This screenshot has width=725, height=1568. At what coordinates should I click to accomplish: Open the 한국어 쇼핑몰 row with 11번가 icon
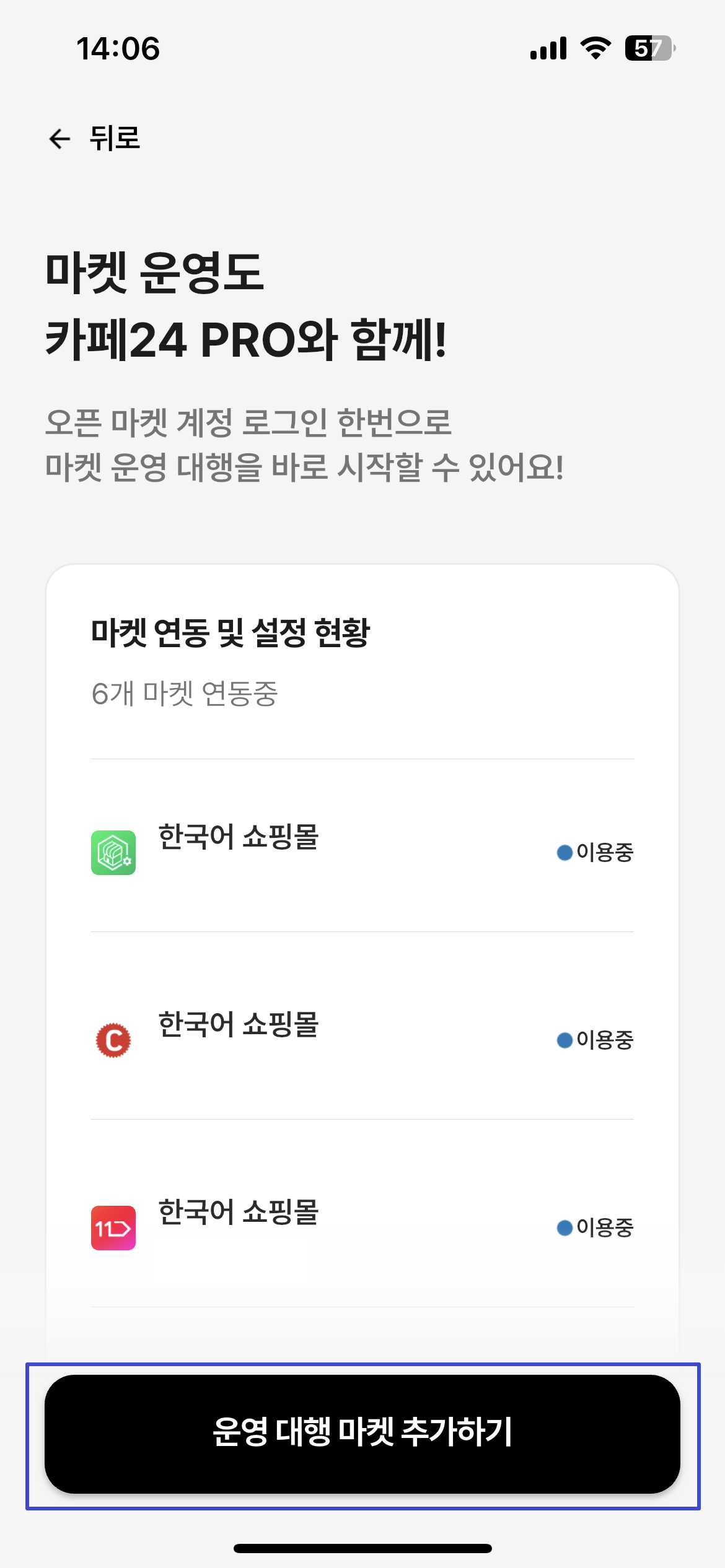(x=362, y=1220)
